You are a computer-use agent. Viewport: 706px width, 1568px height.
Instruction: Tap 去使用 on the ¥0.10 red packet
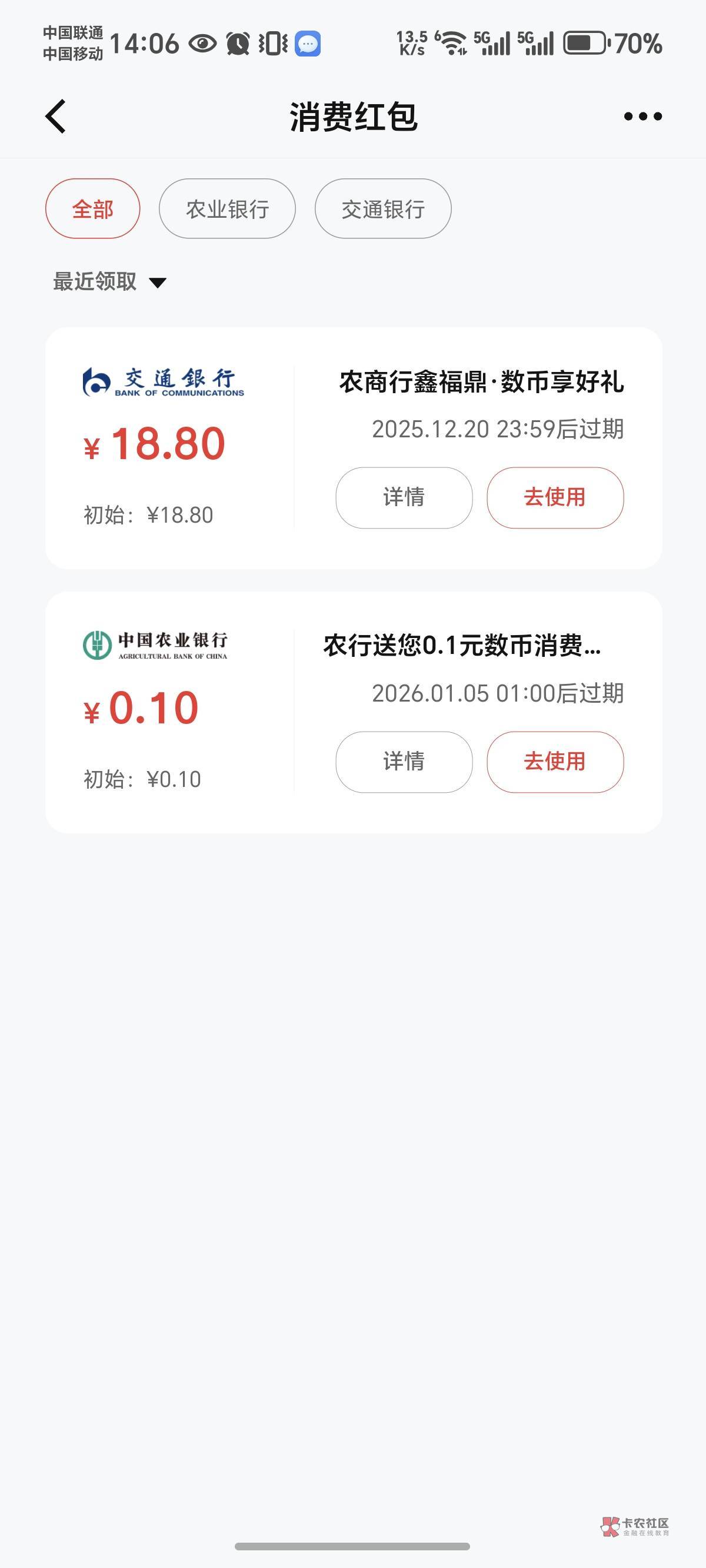[x=555, y=762]
